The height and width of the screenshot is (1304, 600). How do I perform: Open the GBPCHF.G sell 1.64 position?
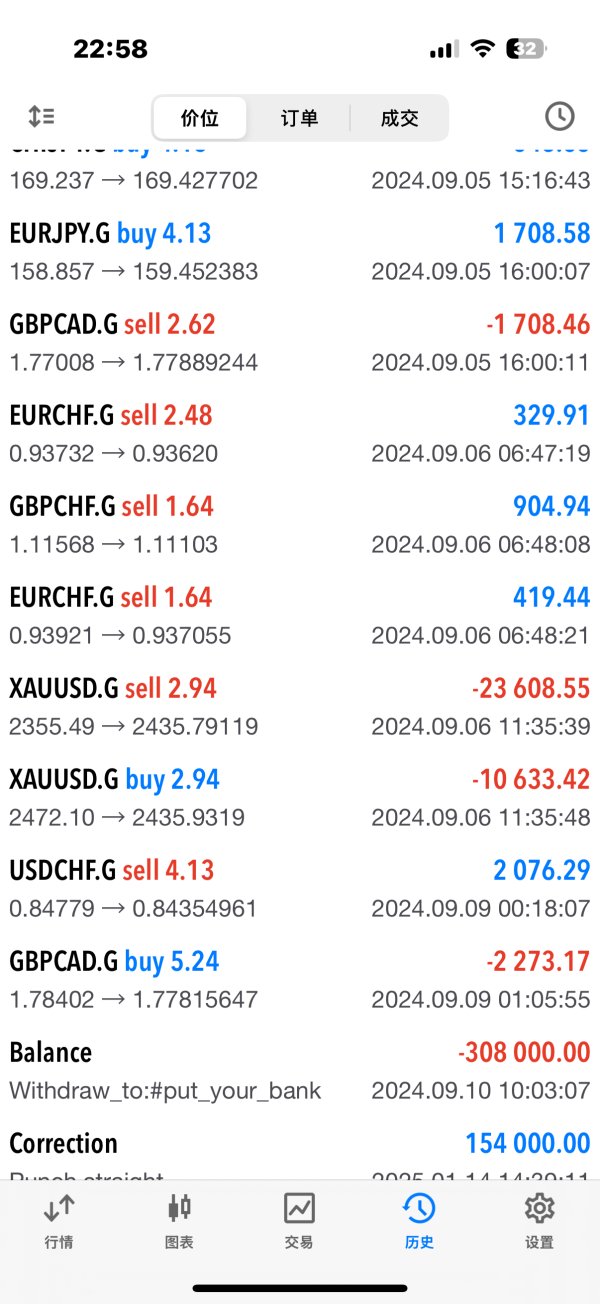[300, 525]
